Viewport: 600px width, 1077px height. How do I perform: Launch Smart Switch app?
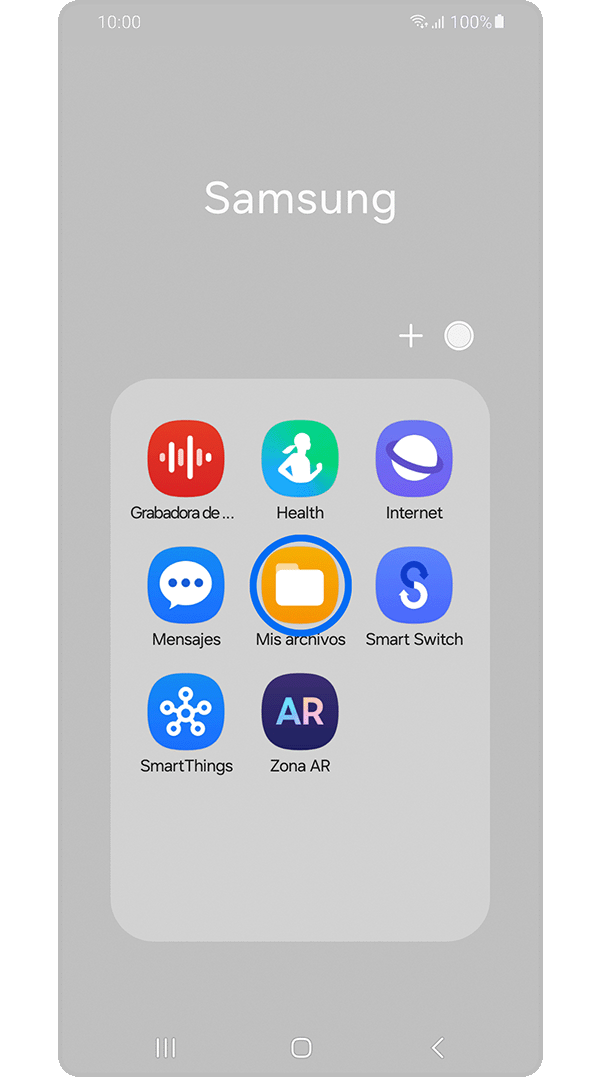pyautogui.click(x=414, y=586)
